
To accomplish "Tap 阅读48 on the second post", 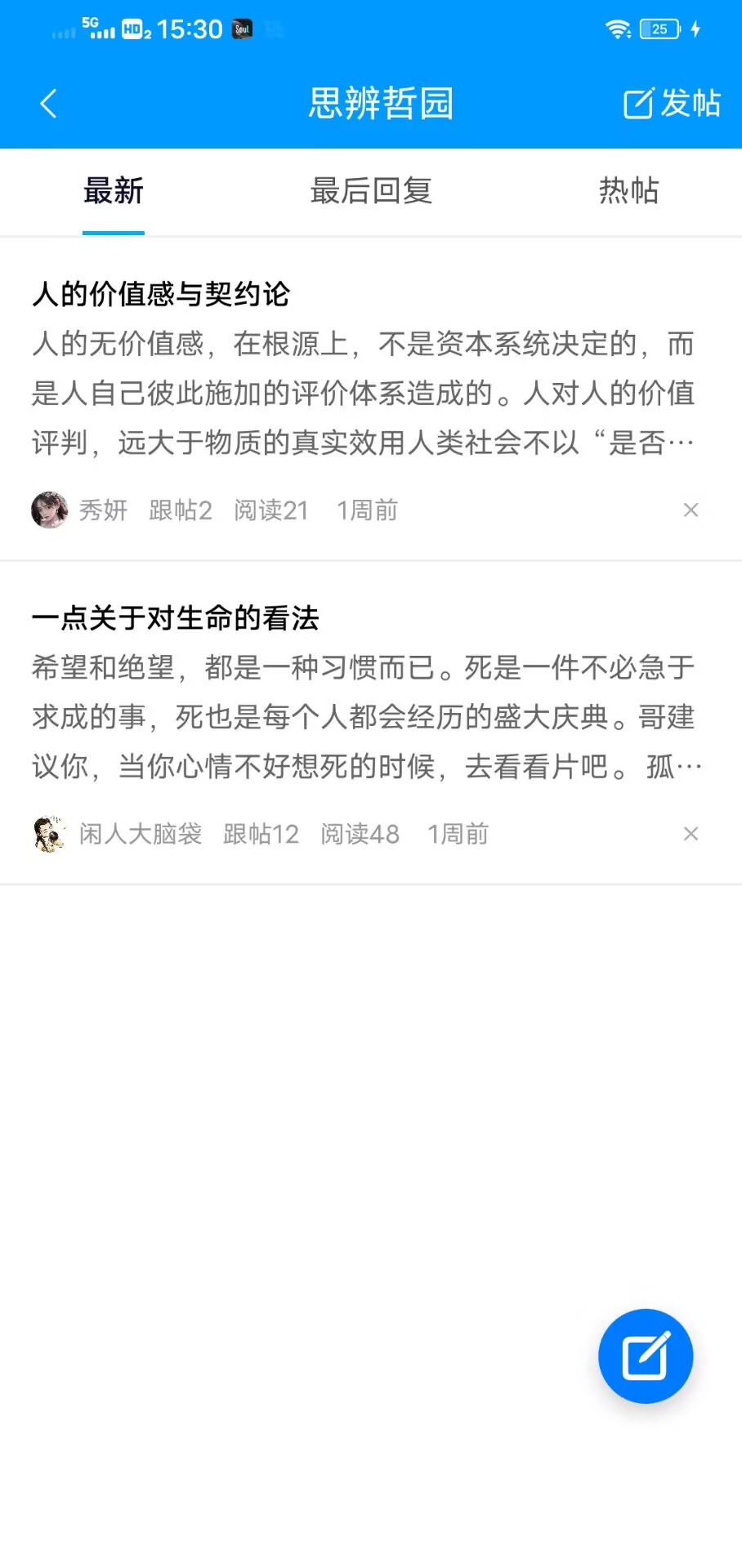I will point(360,833).
